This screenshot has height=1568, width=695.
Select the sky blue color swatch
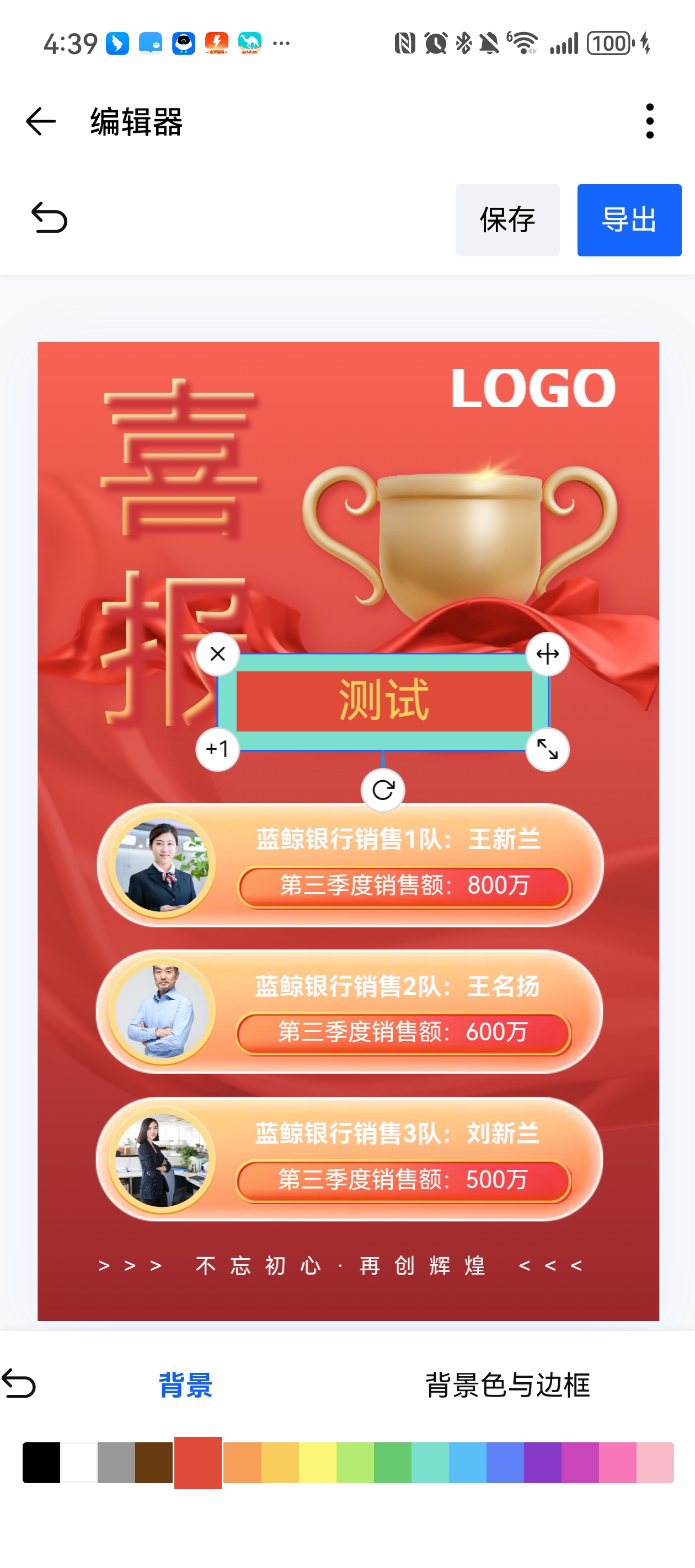(467, 1462)
